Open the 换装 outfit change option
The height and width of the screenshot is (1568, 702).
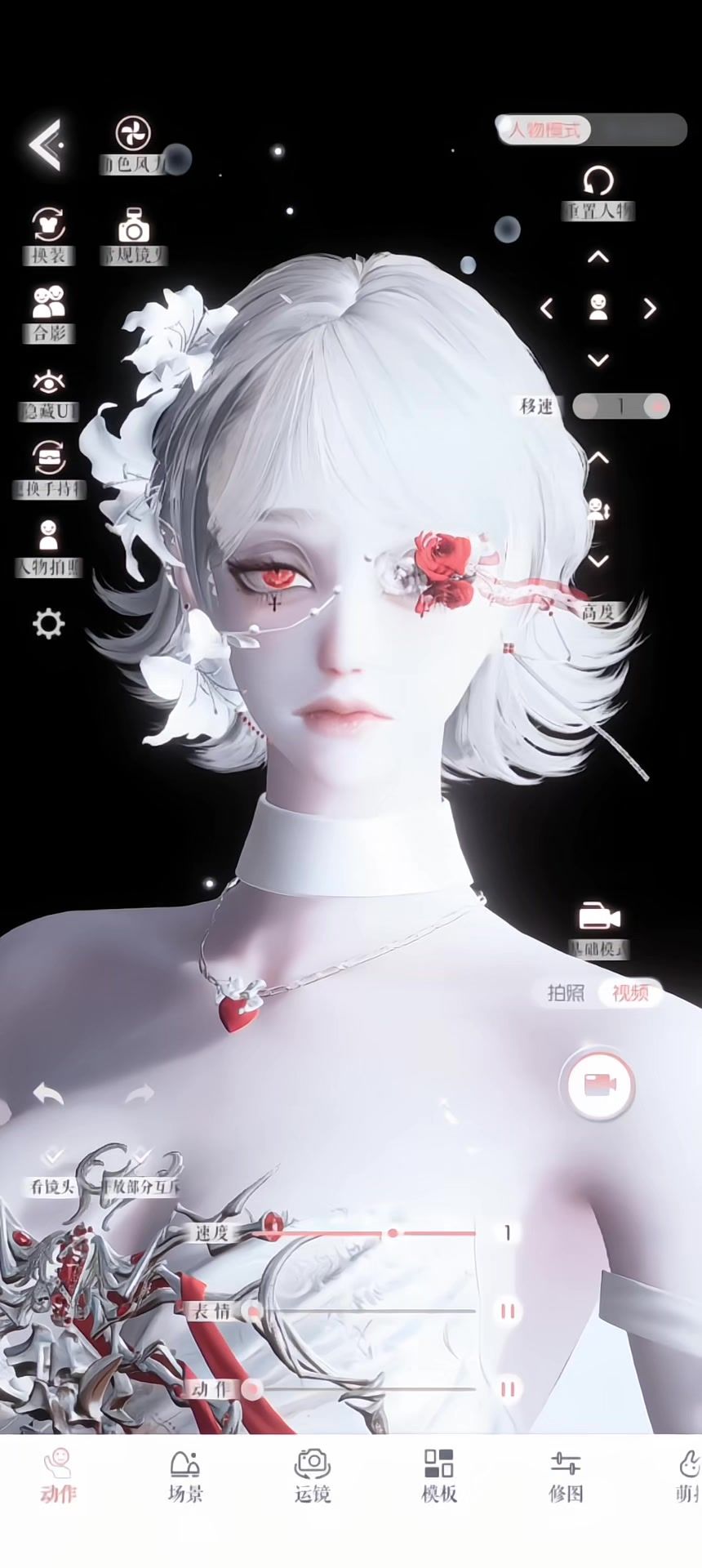pos(49,236)
